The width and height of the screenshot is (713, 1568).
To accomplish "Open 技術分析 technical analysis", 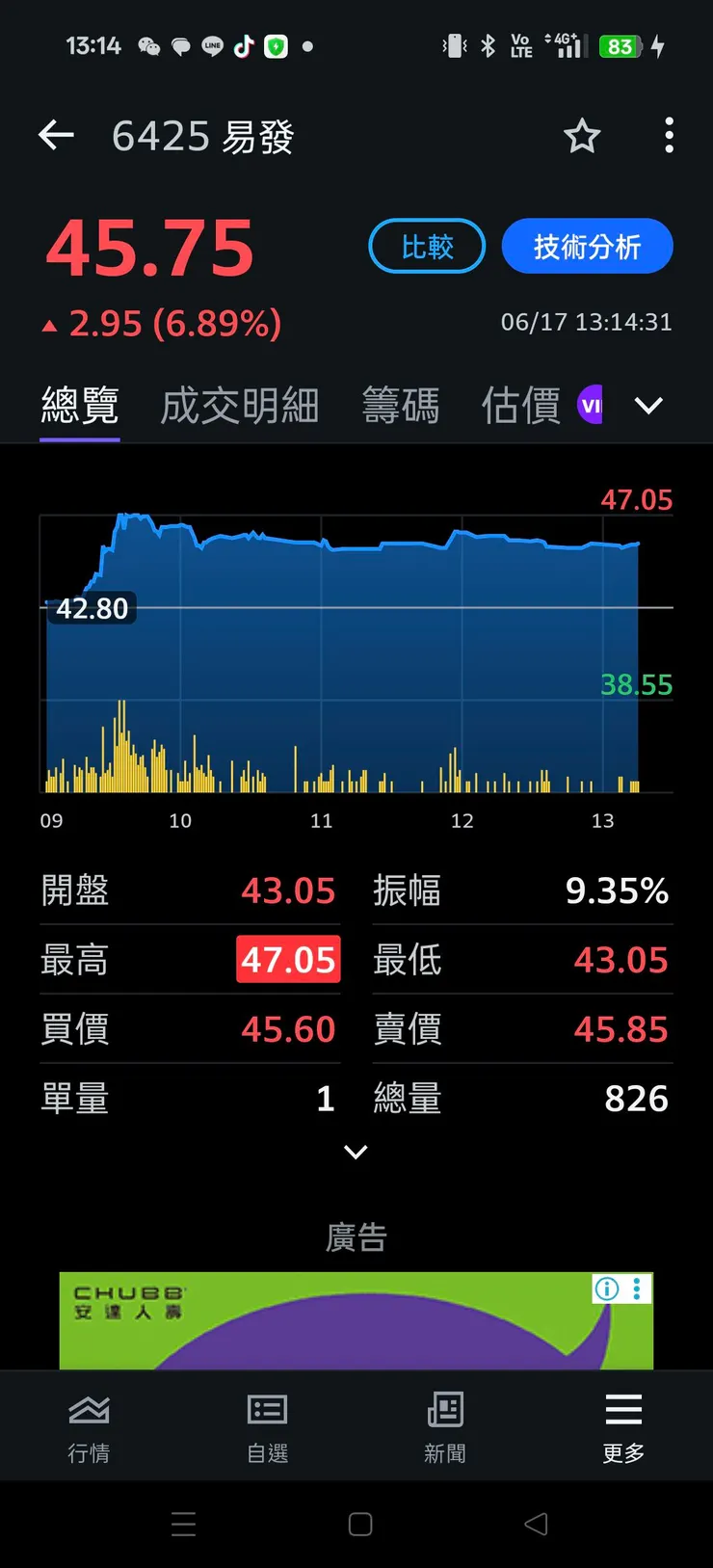I will (587, 246).
